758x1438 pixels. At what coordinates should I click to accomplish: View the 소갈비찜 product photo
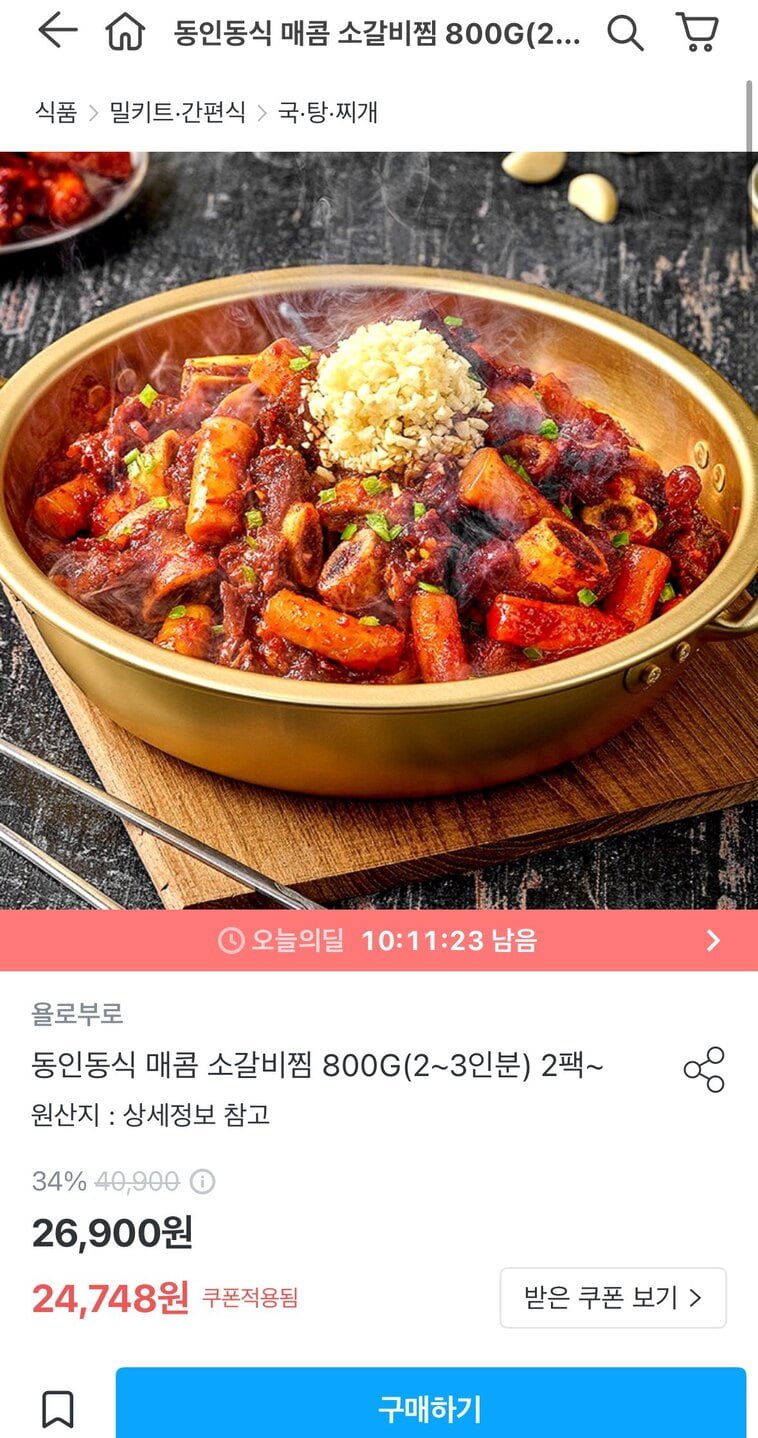point(379,530)
